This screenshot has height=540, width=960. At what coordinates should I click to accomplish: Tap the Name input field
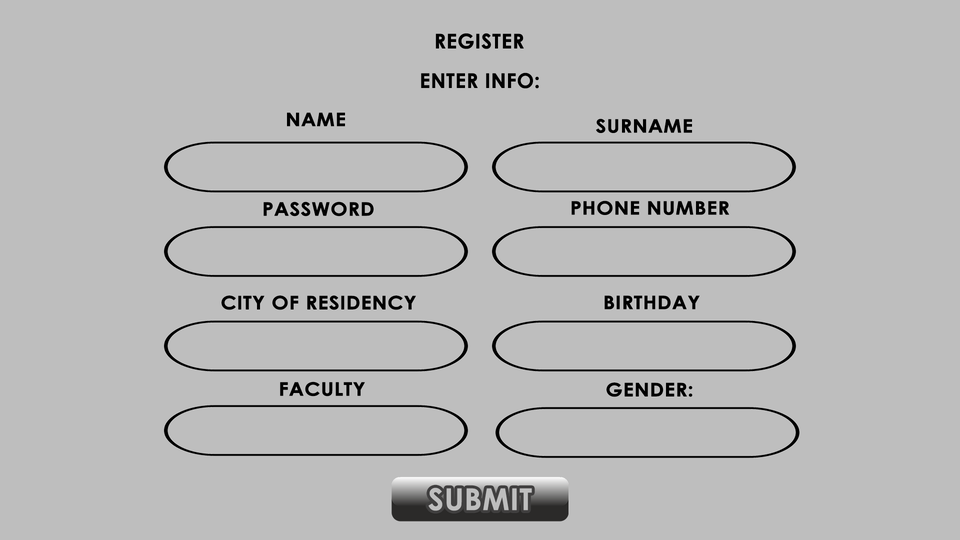pos(315,167)
